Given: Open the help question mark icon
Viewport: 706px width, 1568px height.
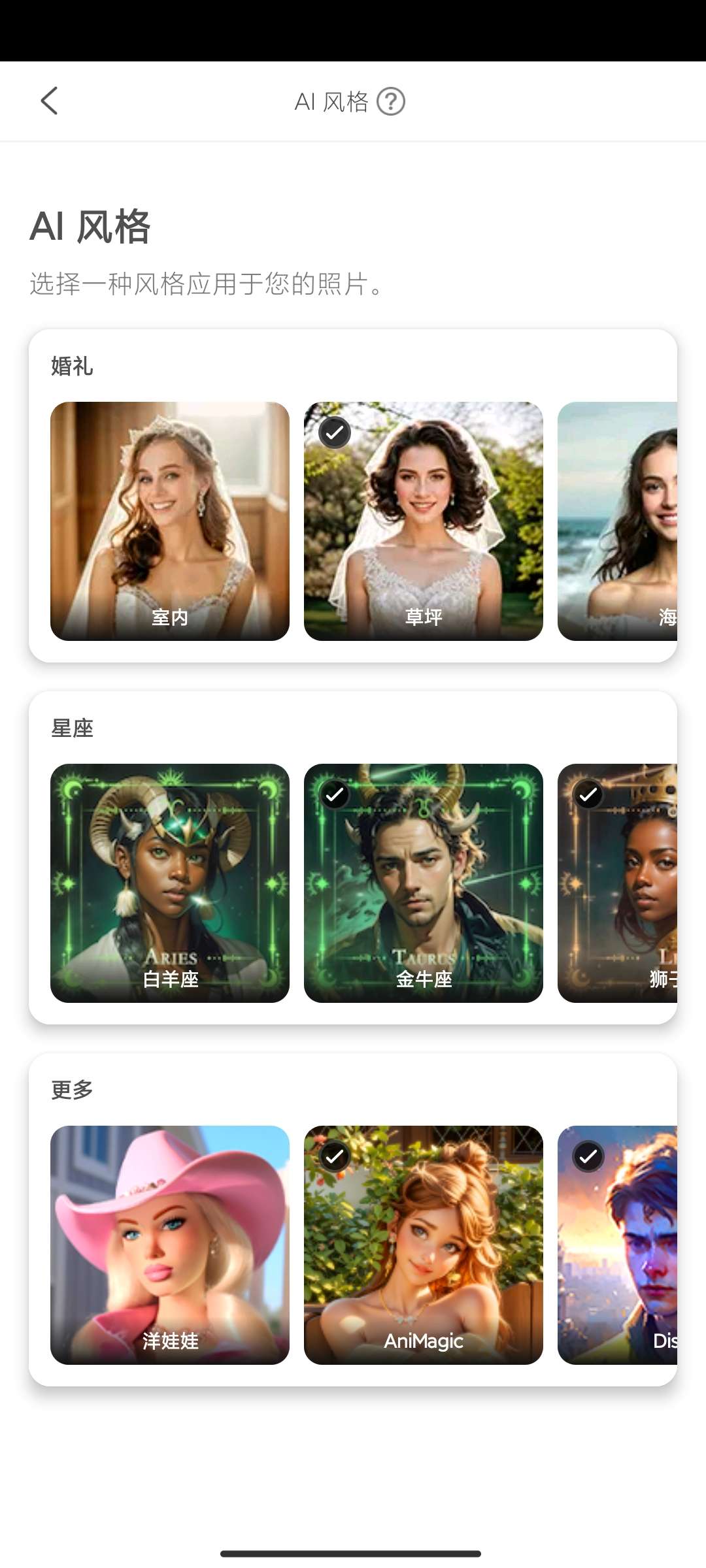Looking at the screenshot, I should 391,102.
